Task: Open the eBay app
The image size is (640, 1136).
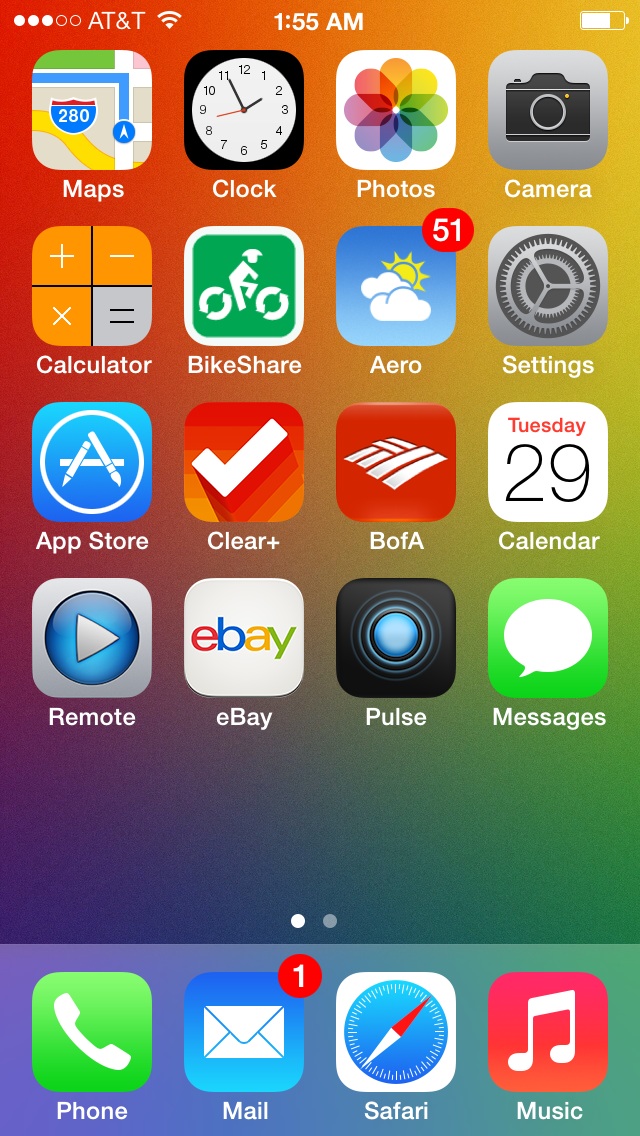Action: [244, 638]
